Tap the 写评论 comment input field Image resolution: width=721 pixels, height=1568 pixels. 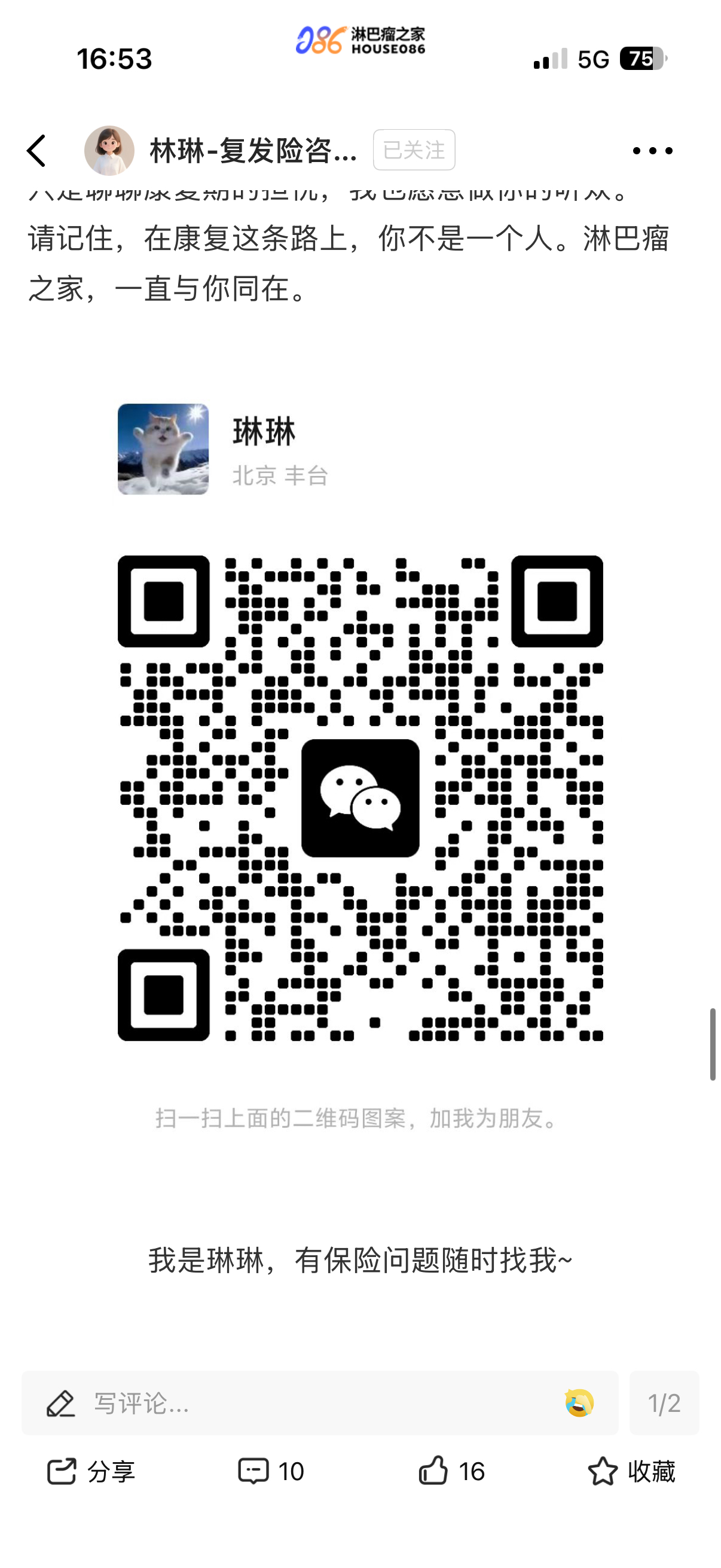304,1403
